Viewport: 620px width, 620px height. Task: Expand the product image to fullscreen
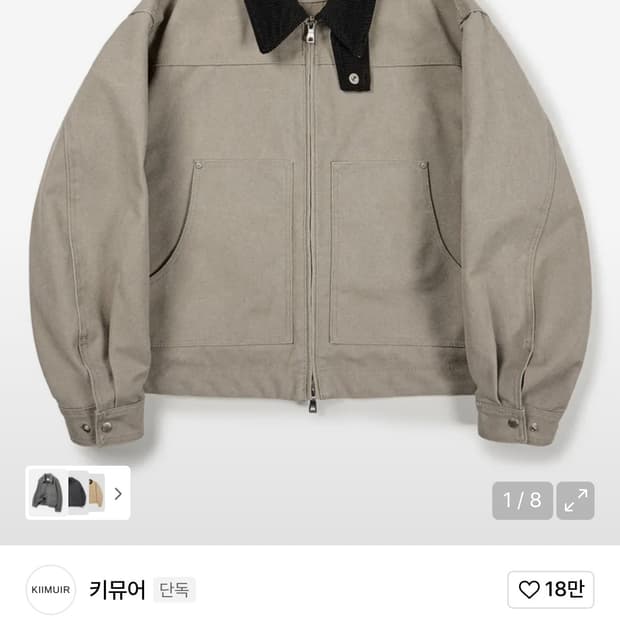[576, 501]
